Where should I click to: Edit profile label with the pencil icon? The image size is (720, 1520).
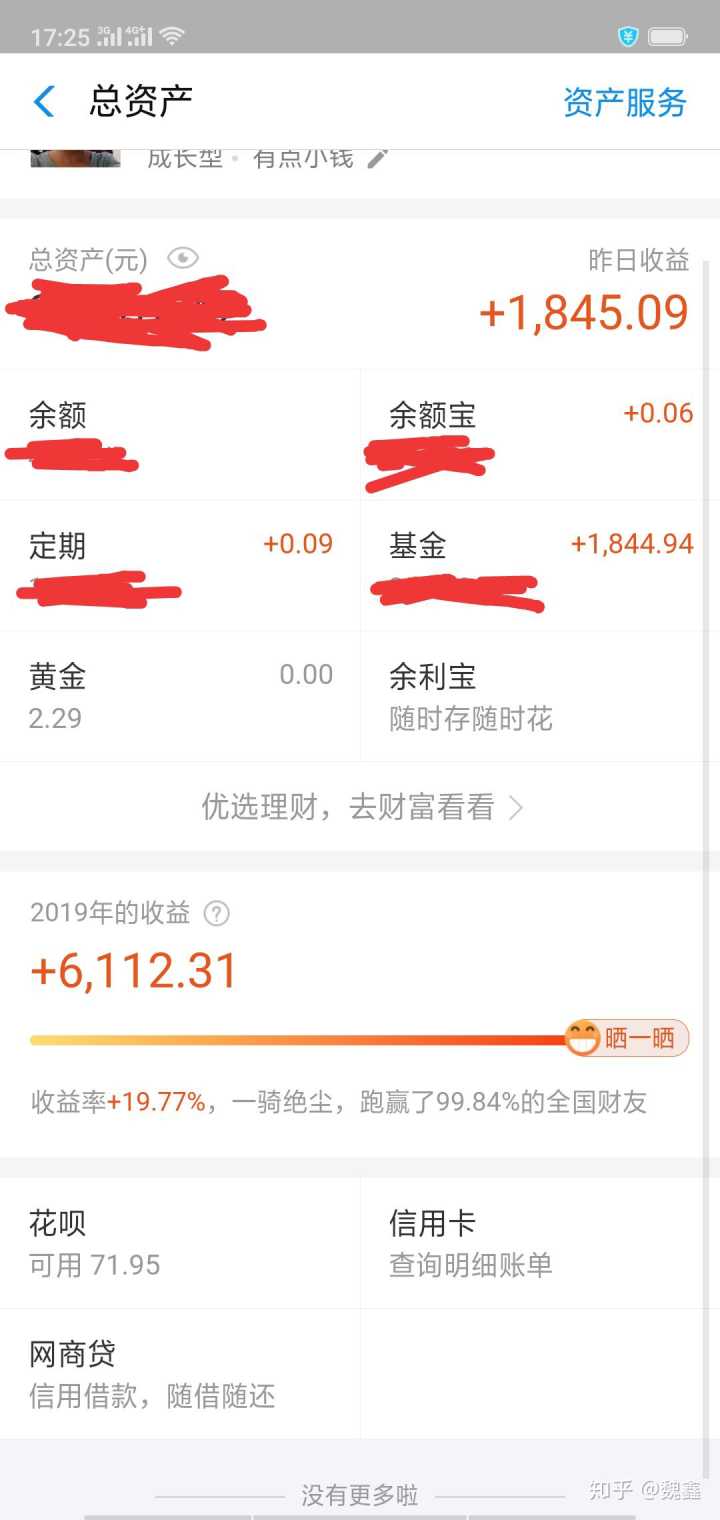(377, 158)
